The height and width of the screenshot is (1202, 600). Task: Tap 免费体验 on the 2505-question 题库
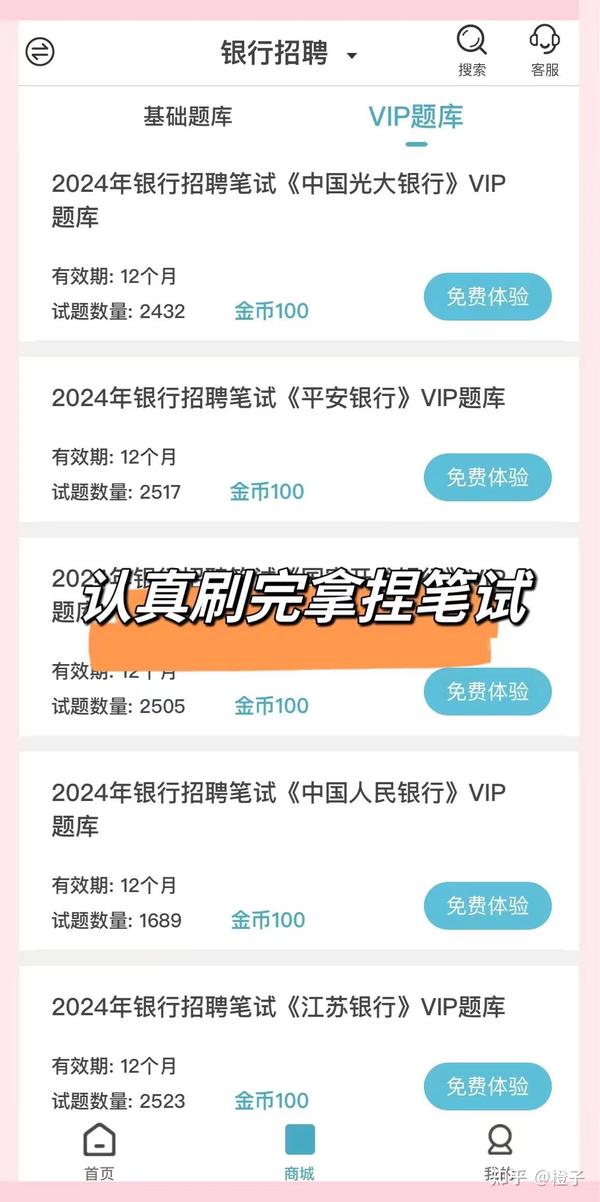487,691
